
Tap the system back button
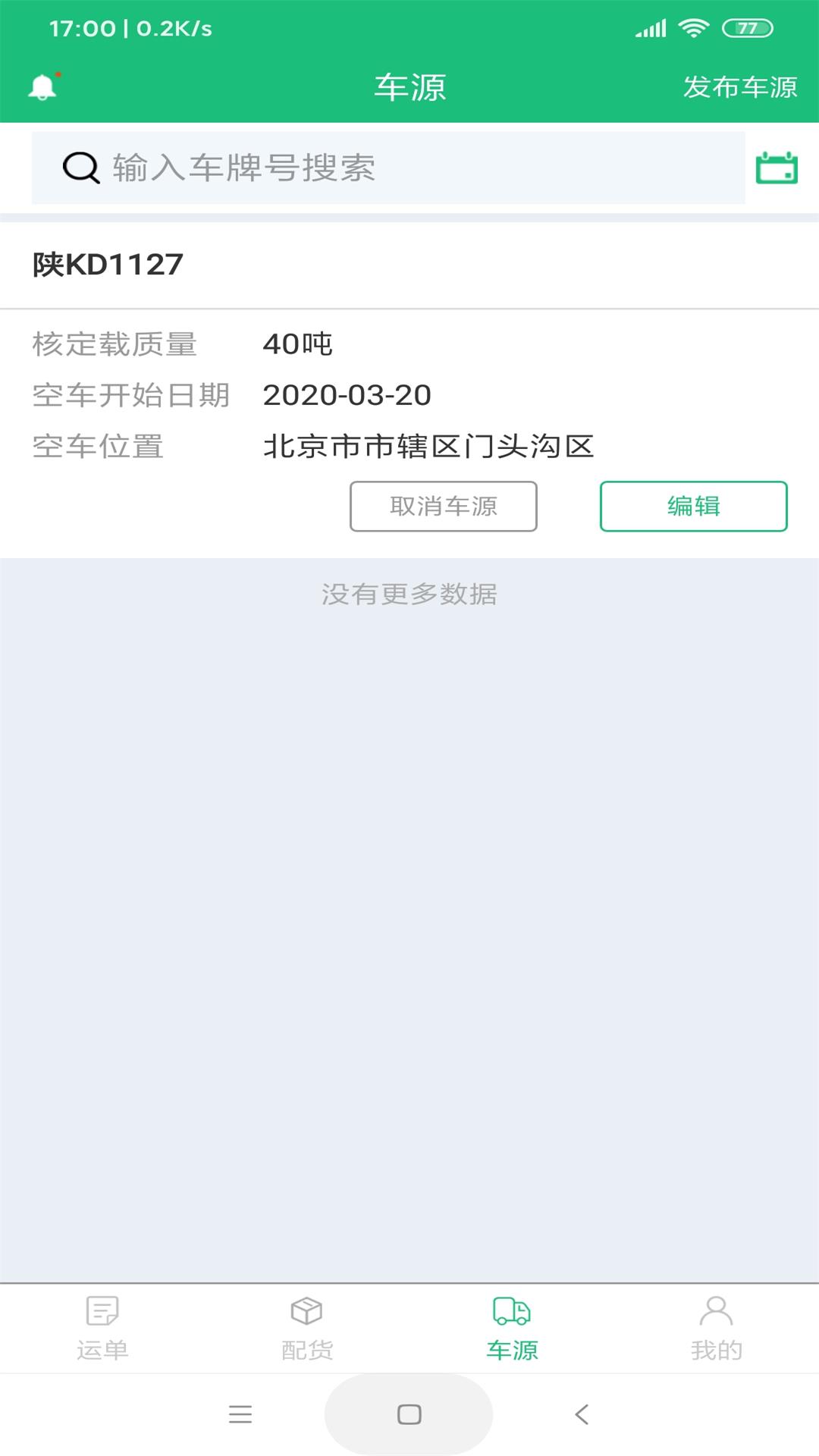(582, 1414)
